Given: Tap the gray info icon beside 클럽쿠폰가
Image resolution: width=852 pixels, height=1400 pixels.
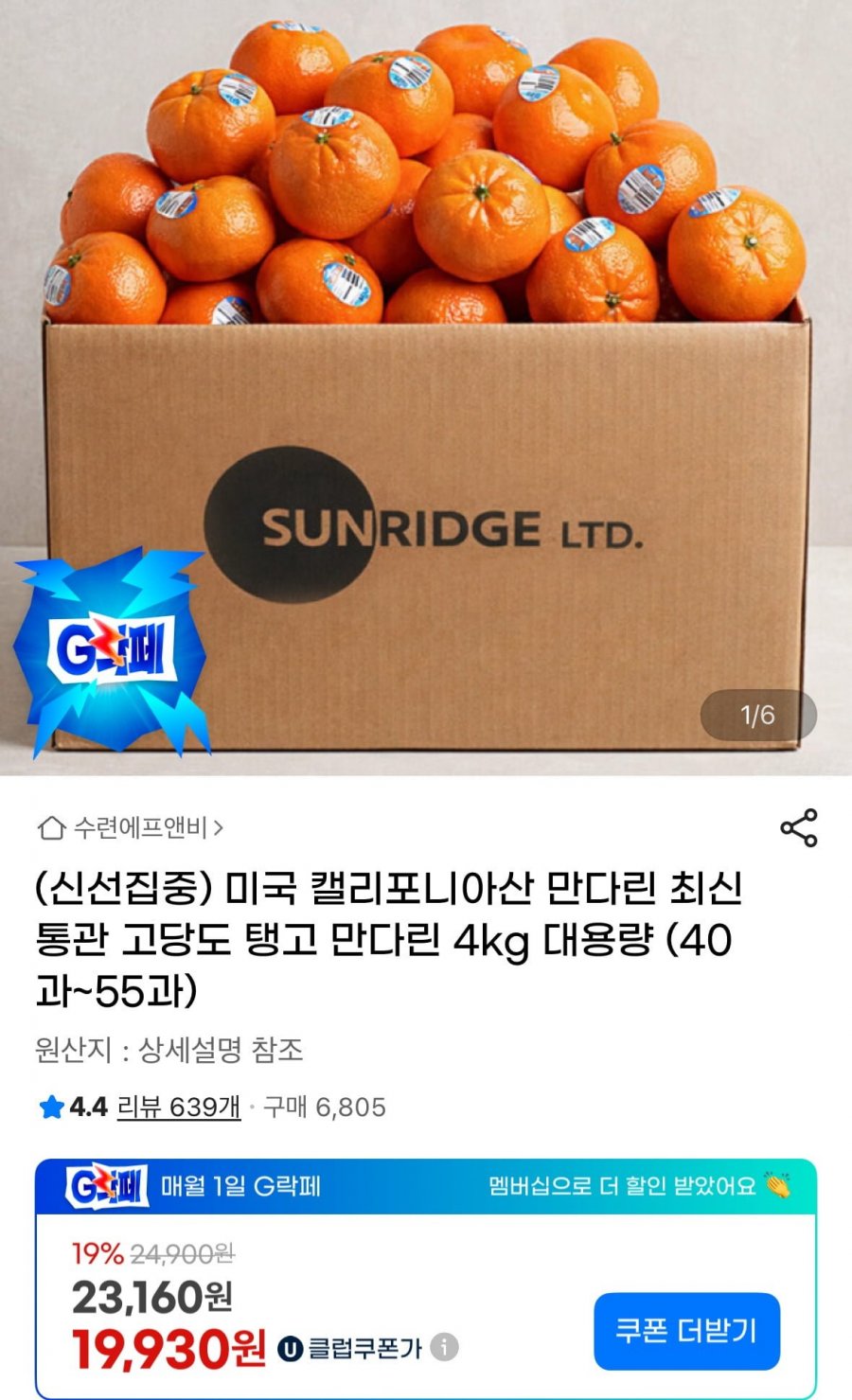Looking at the screenshot, I should (x=445, y=1350).
